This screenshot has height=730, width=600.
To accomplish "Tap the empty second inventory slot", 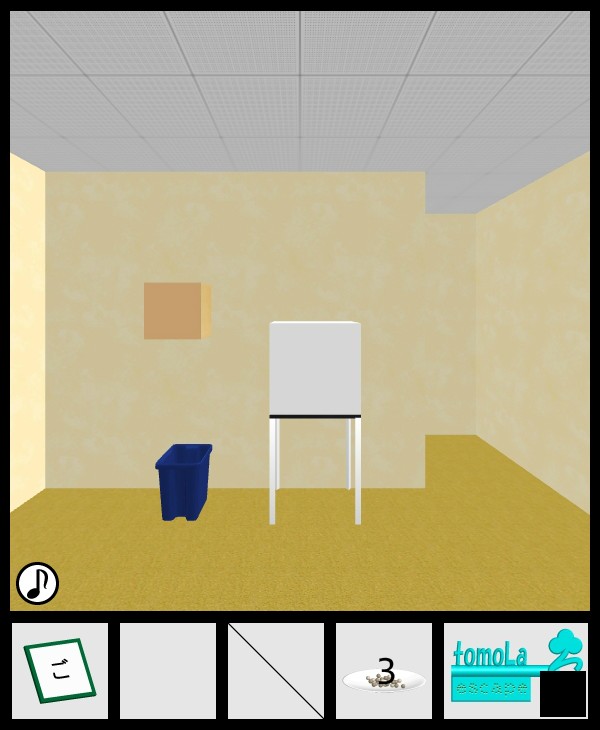I will 168,671.
